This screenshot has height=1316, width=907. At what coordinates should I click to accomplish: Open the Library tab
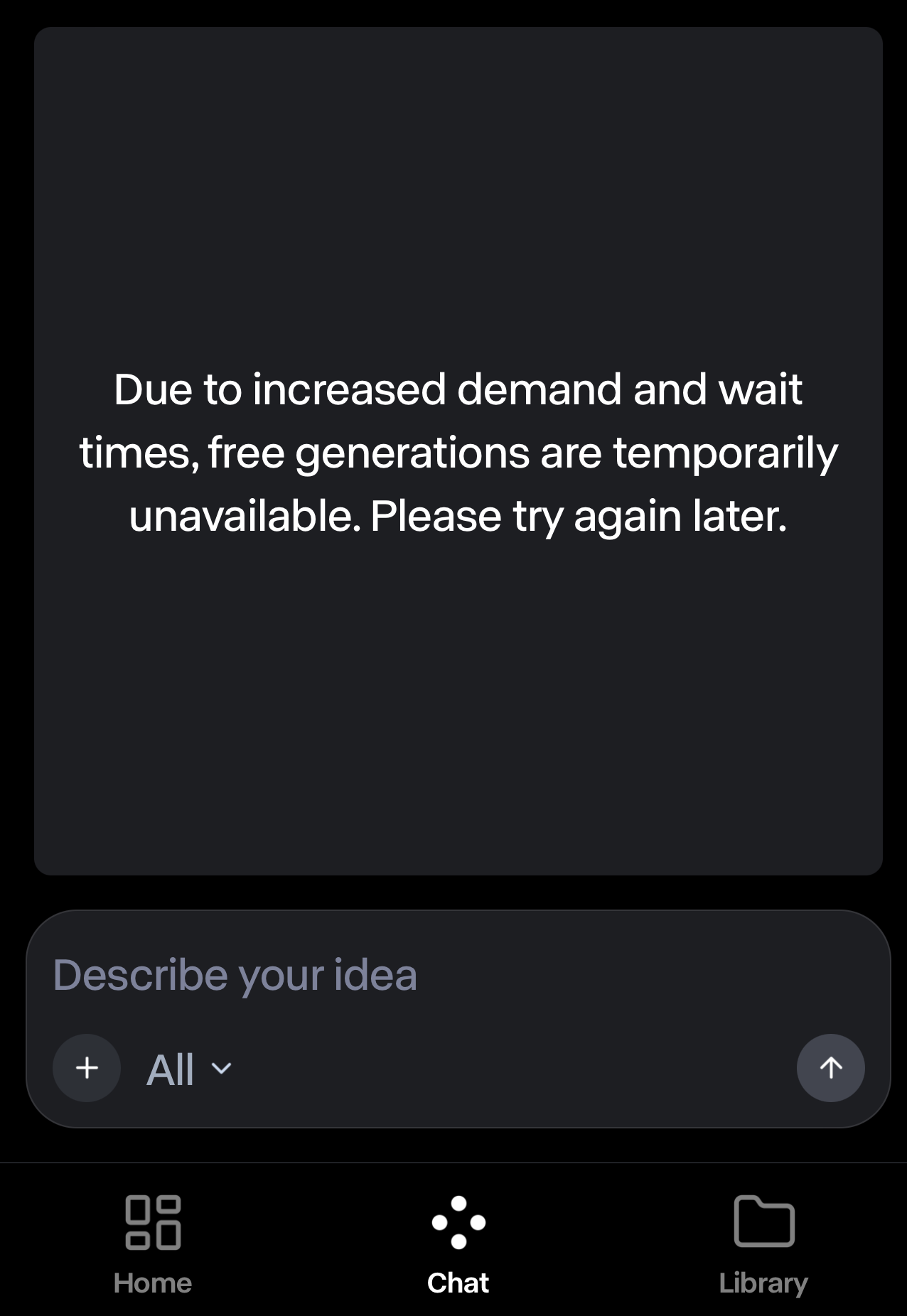coord(763,1244)
